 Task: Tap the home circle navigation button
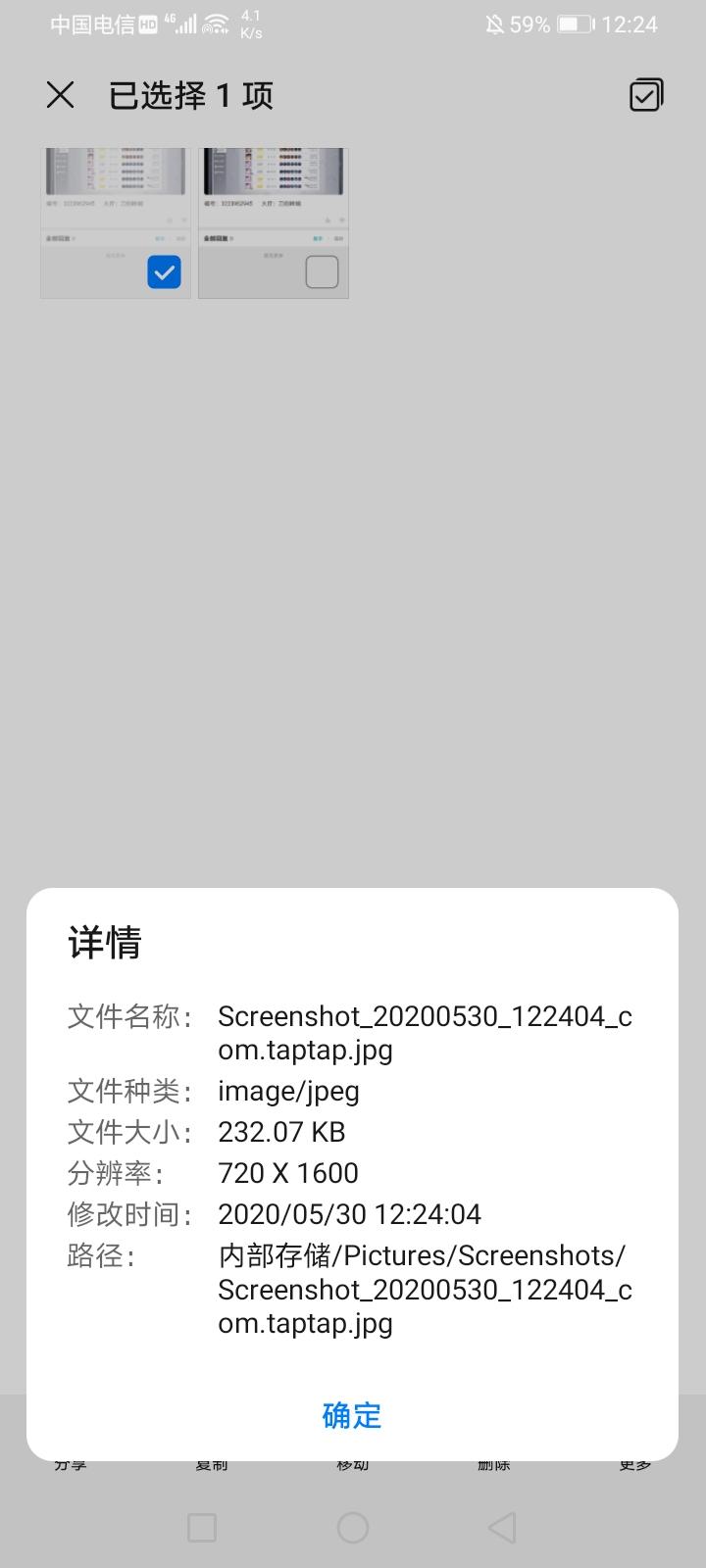pos(352,1526)
